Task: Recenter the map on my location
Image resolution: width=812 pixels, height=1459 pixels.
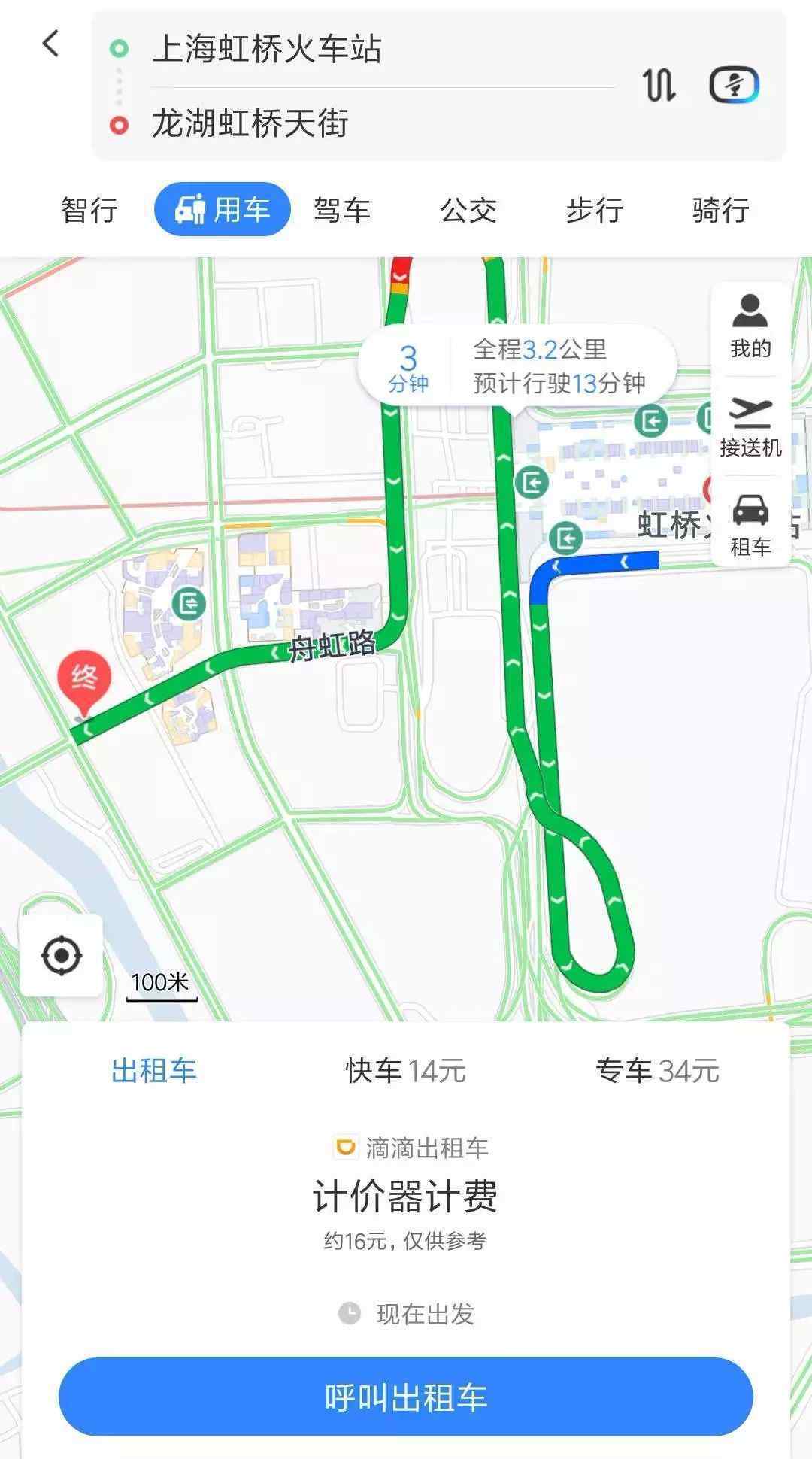Action: point(62,956)
